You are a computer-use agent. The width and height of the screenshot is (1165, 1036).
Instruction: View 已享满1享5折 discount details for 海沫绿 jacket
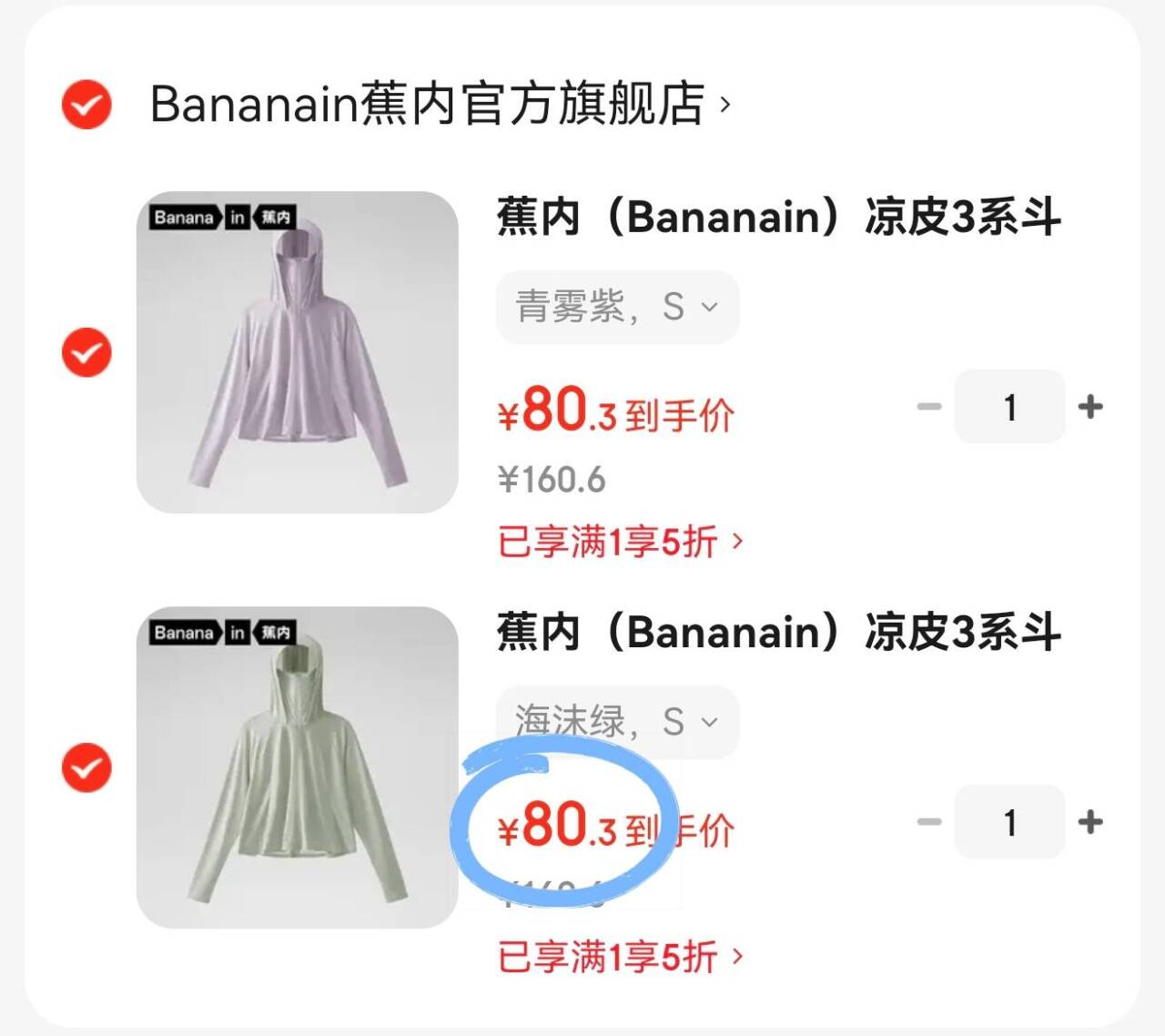point(620,957)
